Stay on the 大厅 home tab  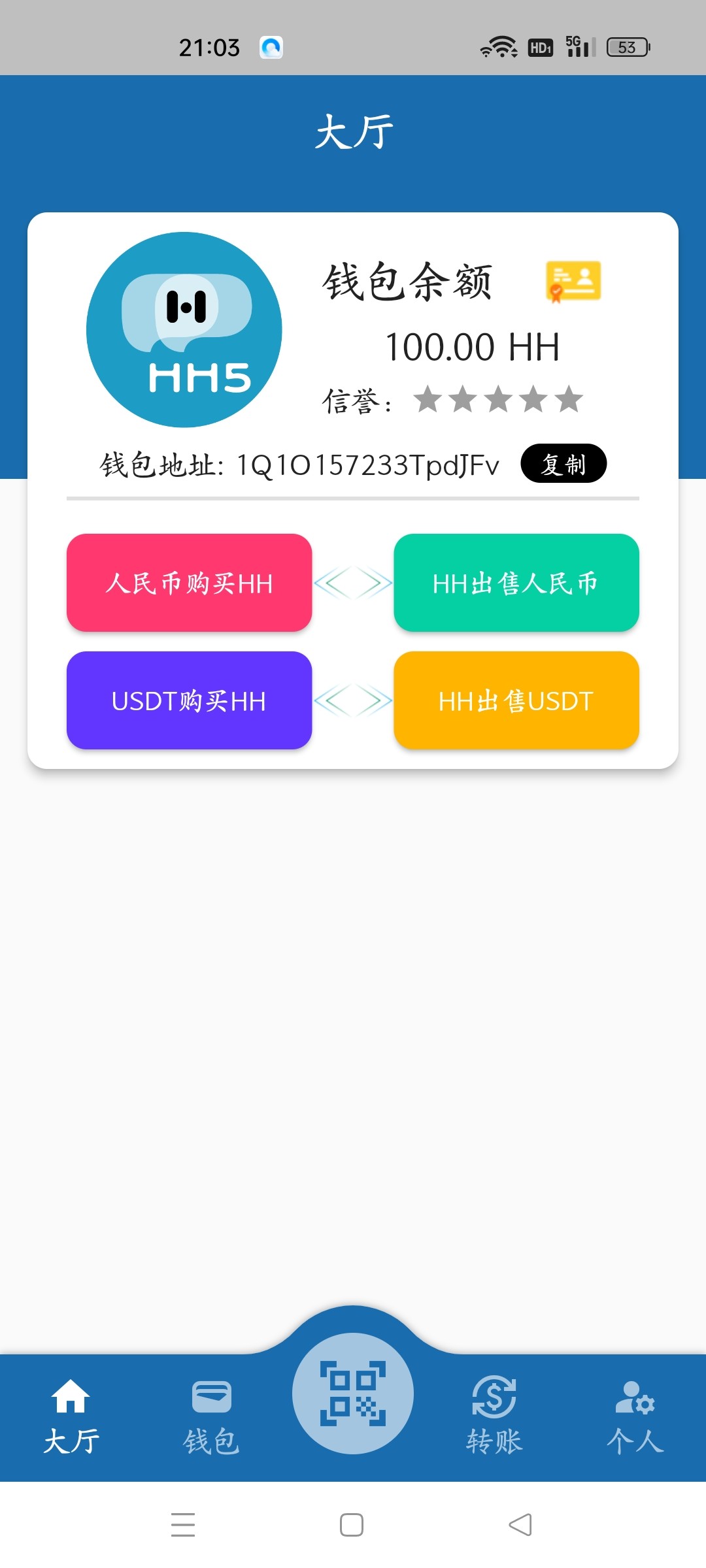coord(71,1415)
